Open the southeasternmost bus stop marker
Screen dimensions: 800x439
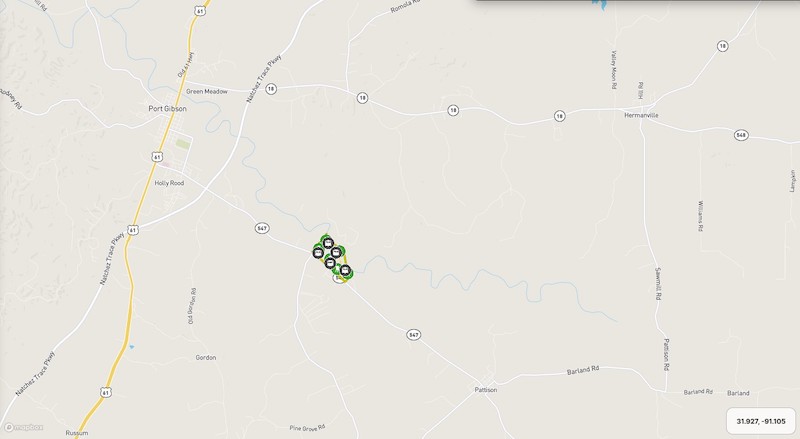pos(345,270)
